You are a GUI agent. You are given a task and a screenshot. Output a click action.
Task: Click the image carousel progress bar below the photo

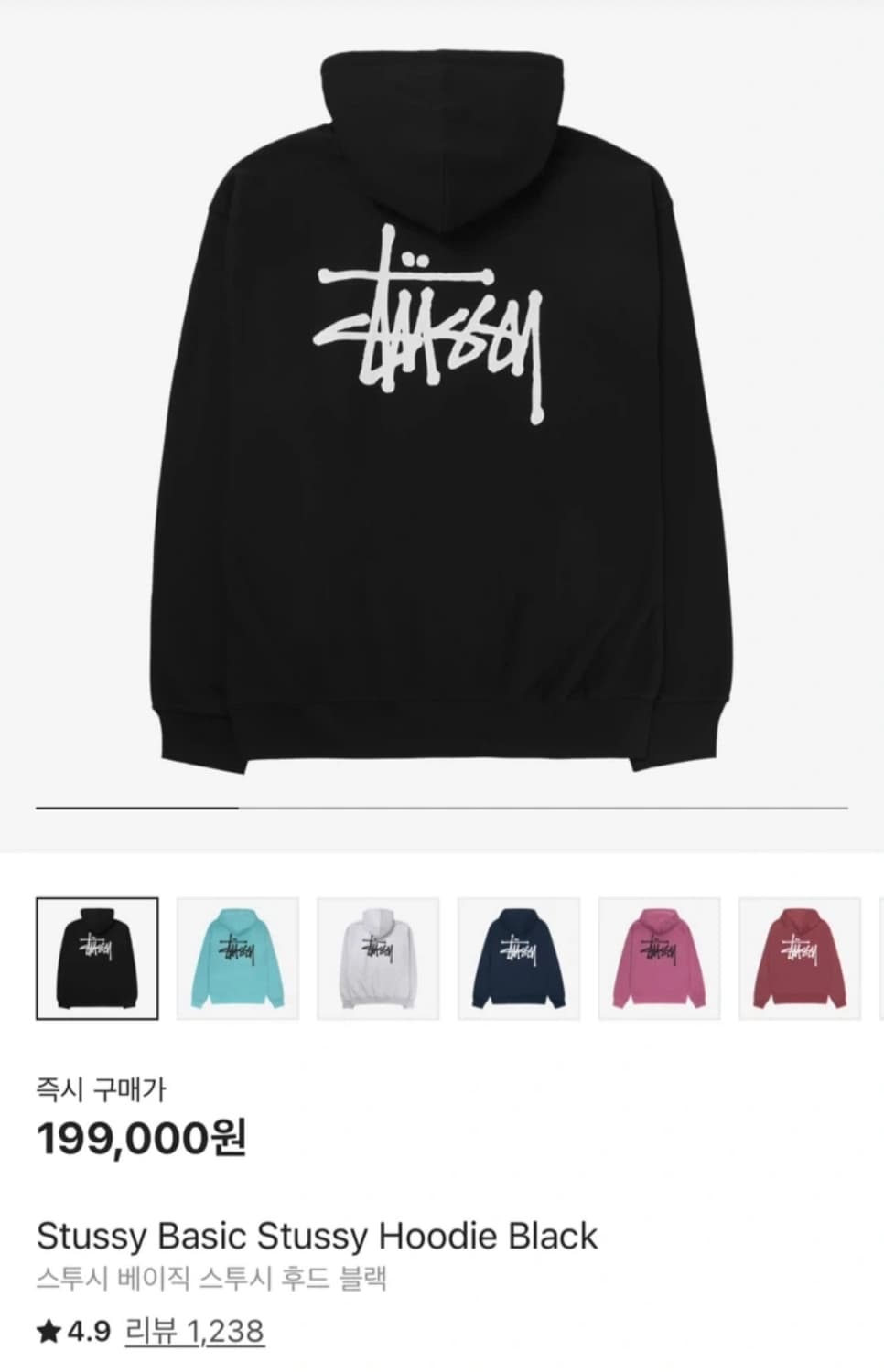point(442,809)
